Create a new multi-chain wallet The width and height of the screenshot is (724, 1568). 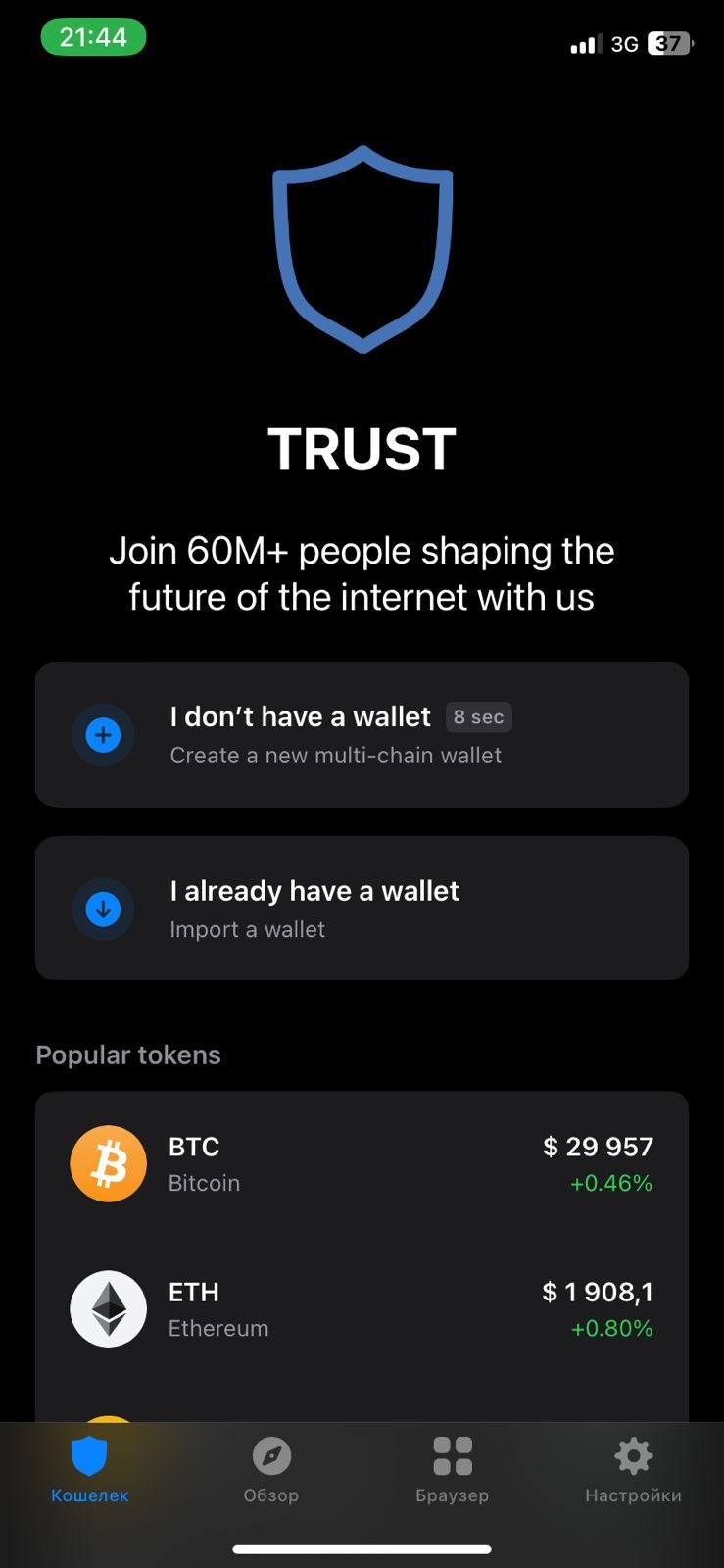coord(362,735)
